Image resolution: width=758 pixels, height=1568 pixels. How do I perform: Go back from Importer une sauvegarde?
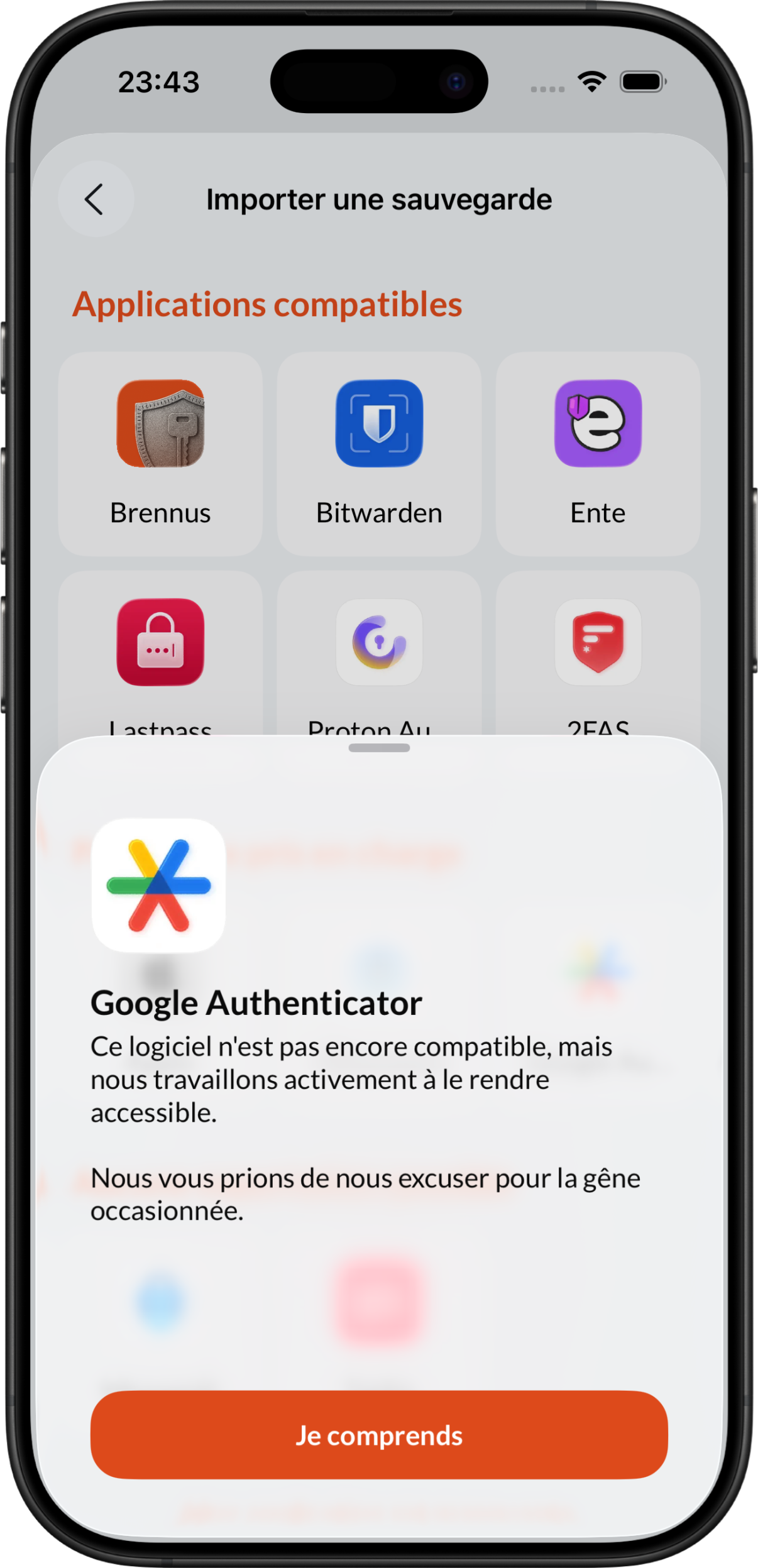point(96,199)
